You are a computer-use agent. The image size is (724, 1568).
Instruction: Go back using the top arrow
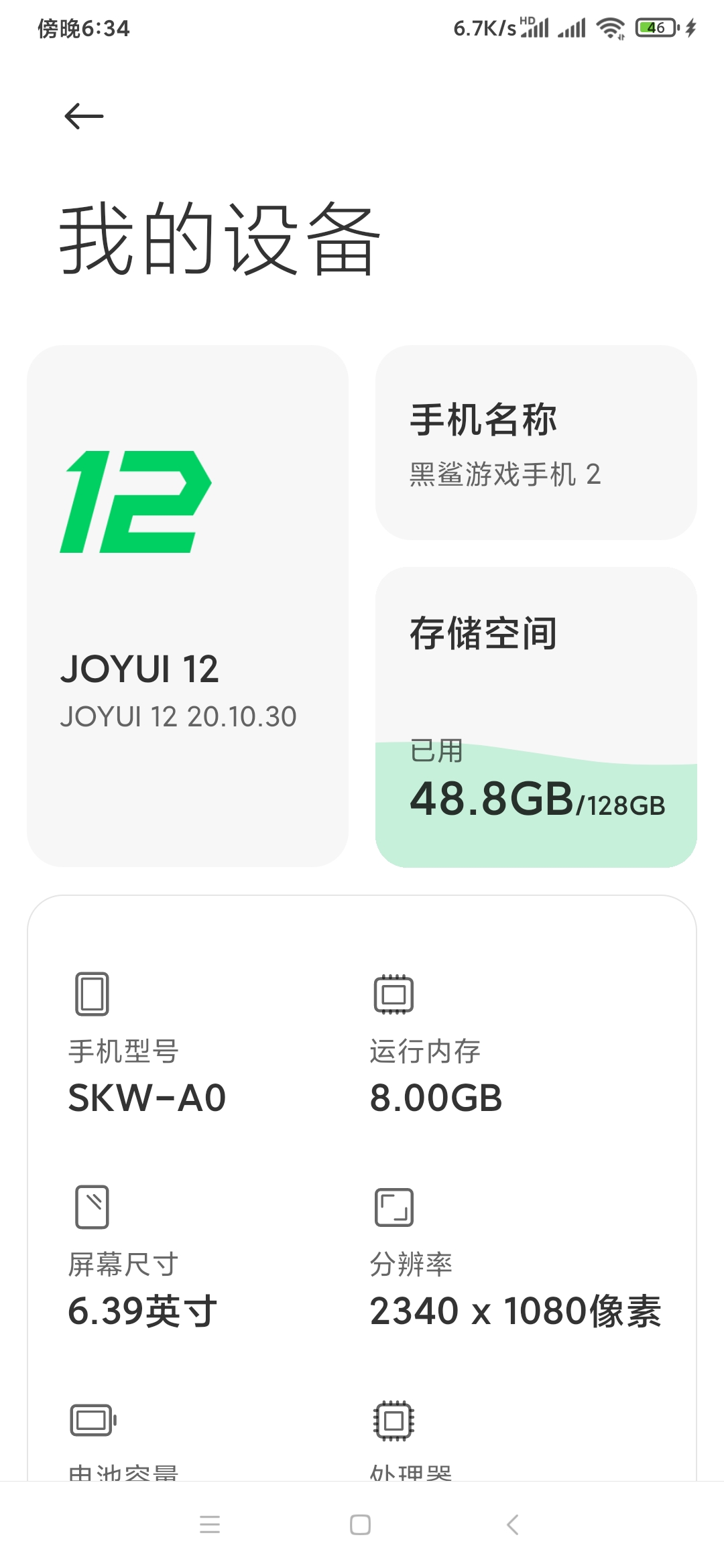84,117
